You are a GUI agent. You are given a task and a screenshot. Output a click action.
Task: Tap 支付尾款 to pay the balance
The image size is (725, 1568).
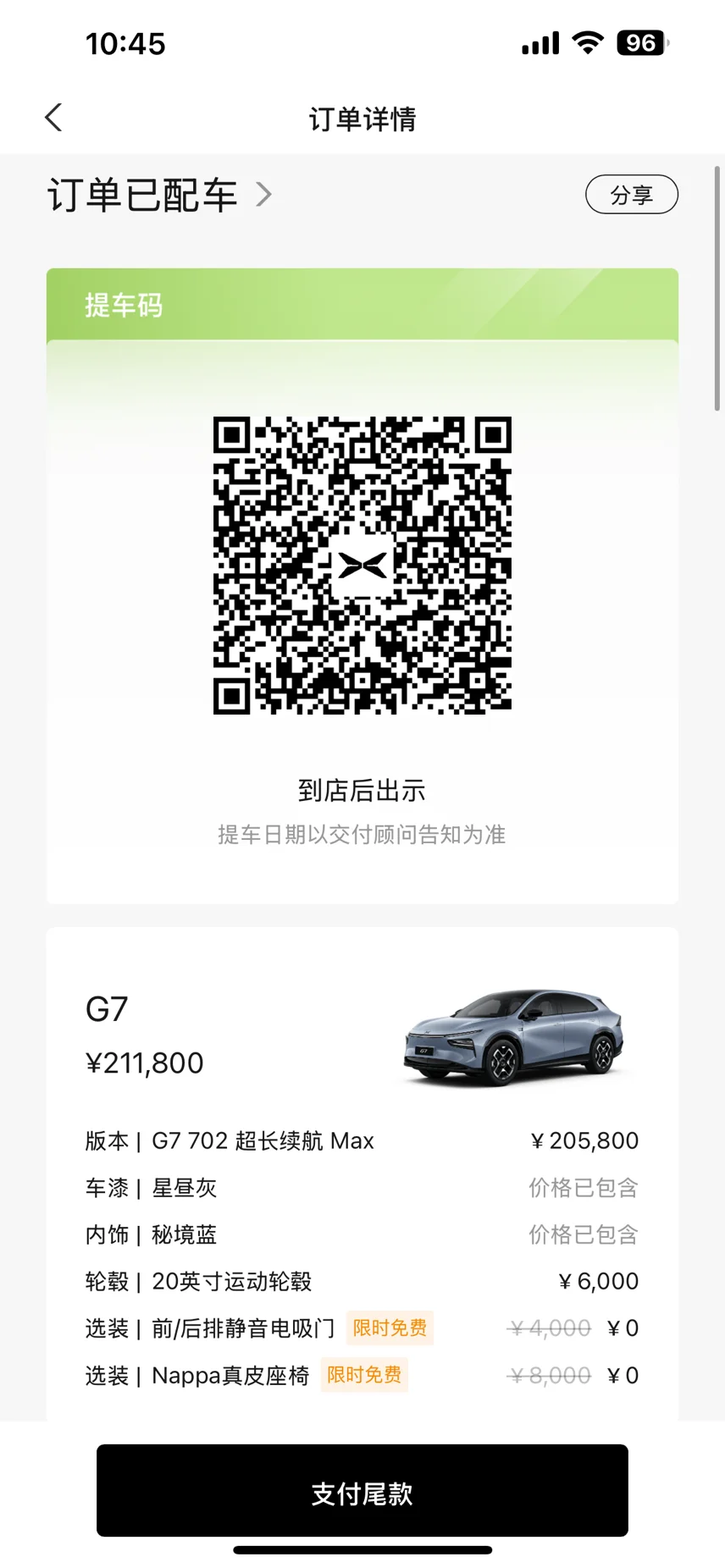pyautogui.click(x=362, y=1490)
